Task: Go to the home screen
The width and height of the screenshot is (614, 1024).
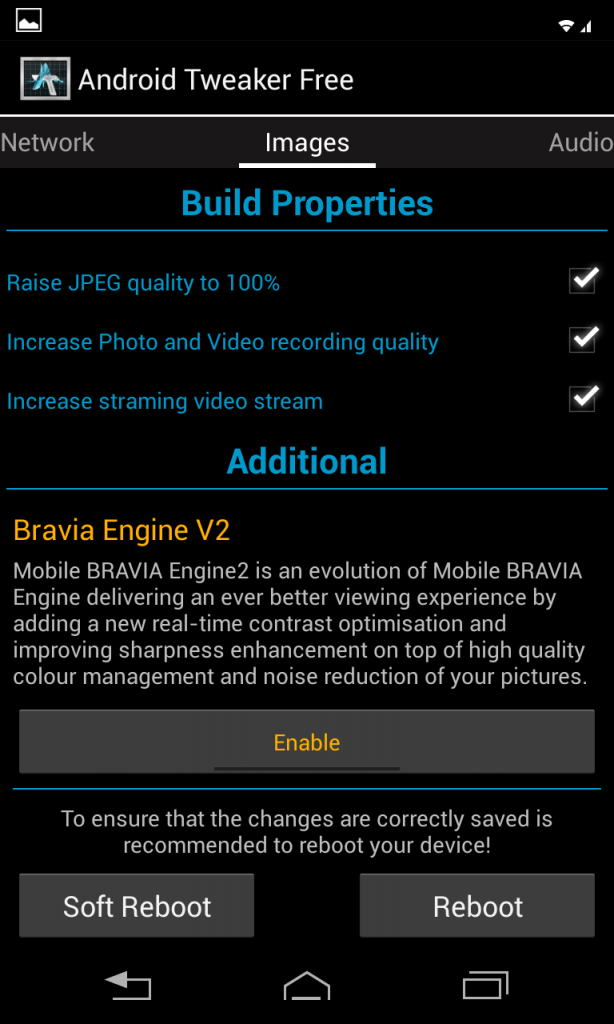Action: pyautogui.click(x=307, y=987)
